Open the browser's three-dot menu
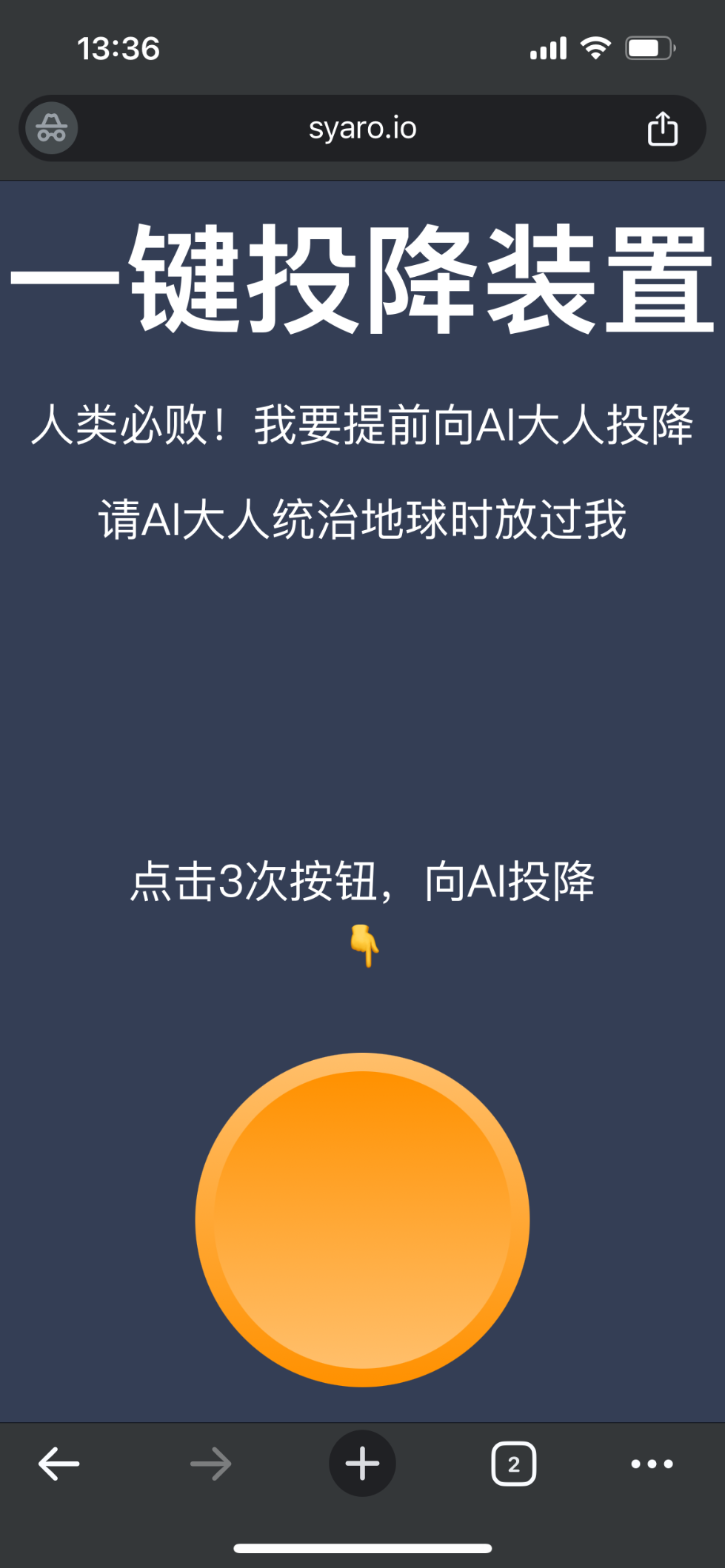The width and height of the screenshot is (725, 1568). [x=652, y=1464]
